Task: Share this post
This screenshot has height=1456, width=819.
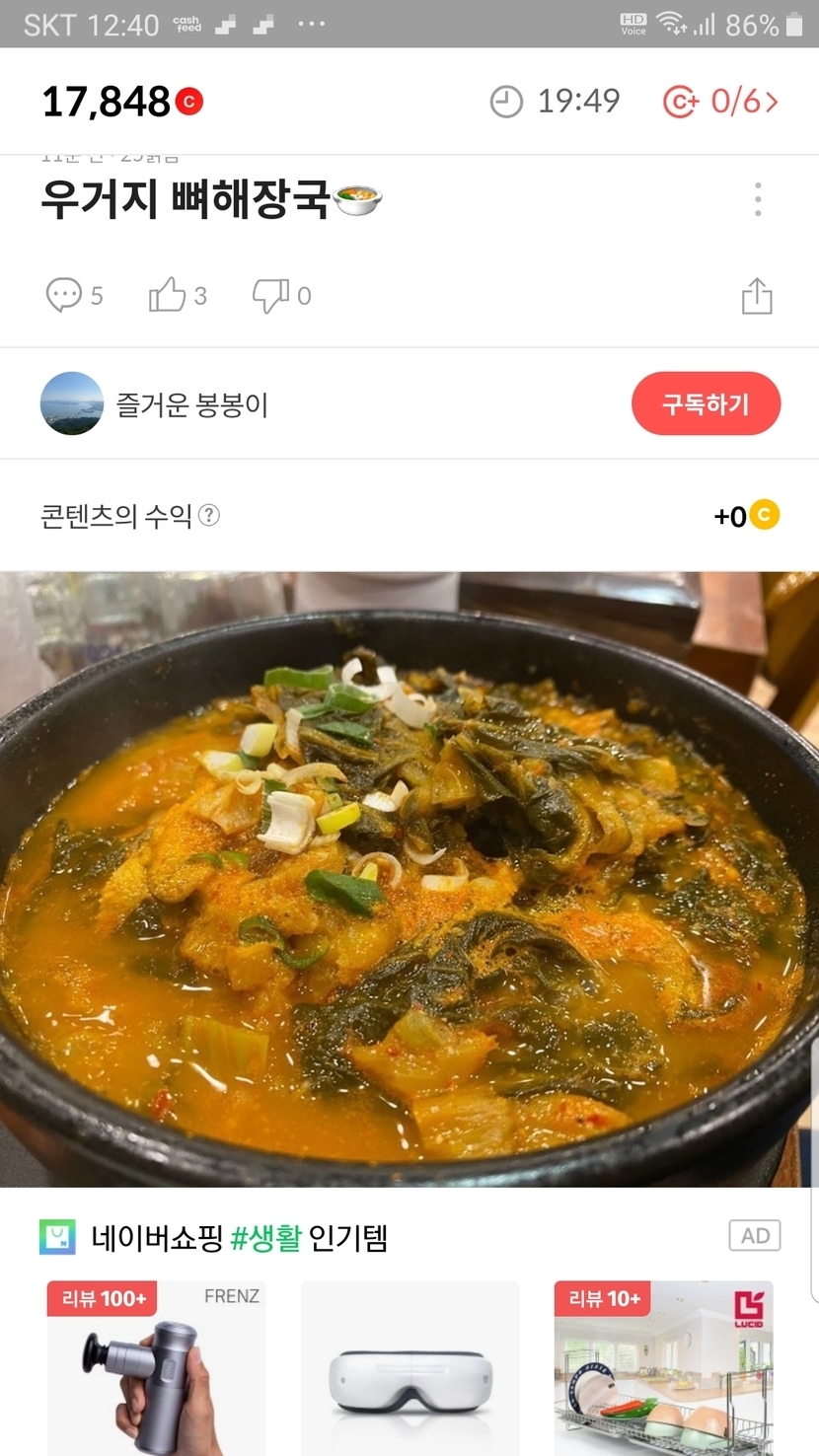Action: coord(757,296)
